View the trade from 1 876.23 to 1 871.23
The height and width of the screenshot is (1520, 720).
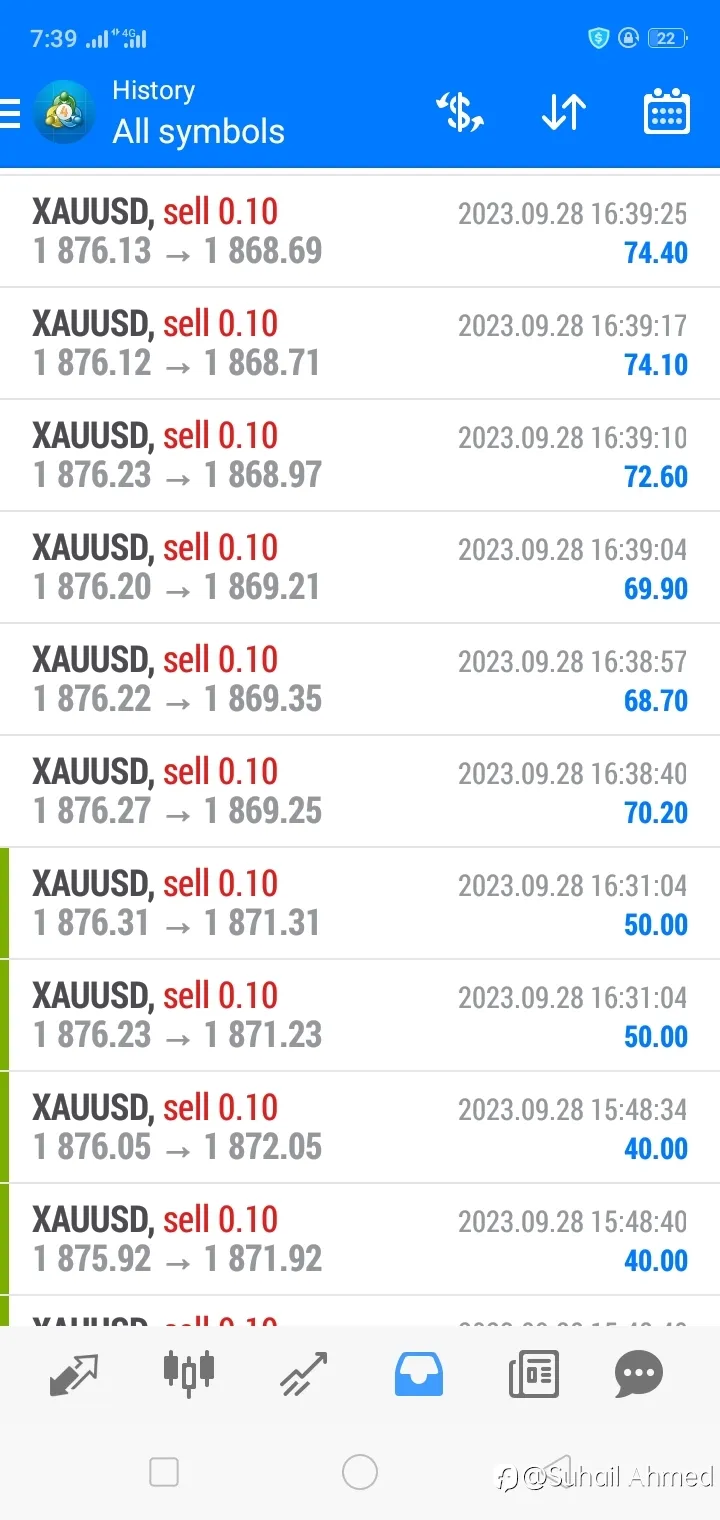tap(360, 1016)
